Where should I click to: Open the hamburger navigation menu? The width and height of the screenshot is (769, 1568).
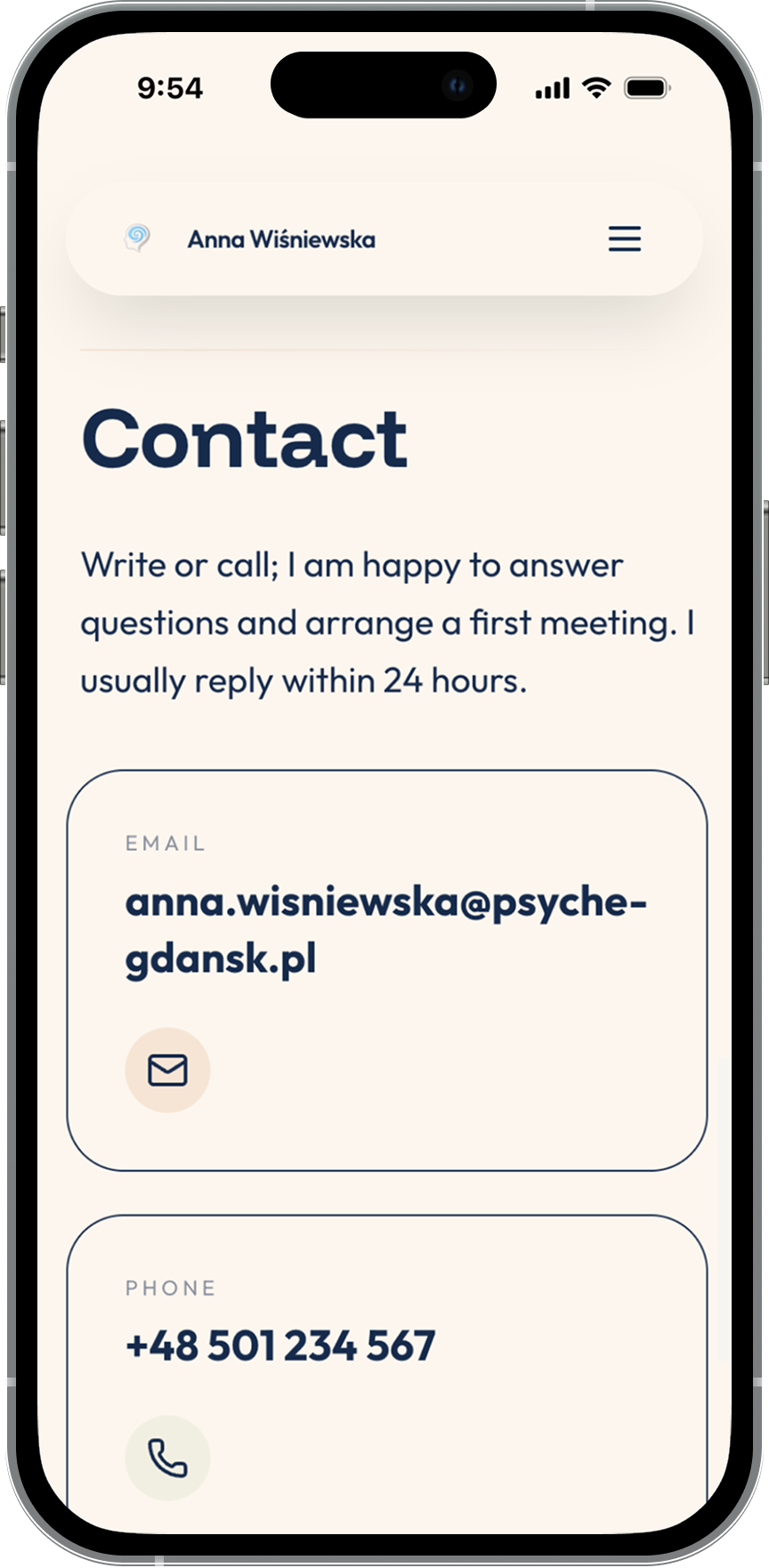[x=624, y=238]
